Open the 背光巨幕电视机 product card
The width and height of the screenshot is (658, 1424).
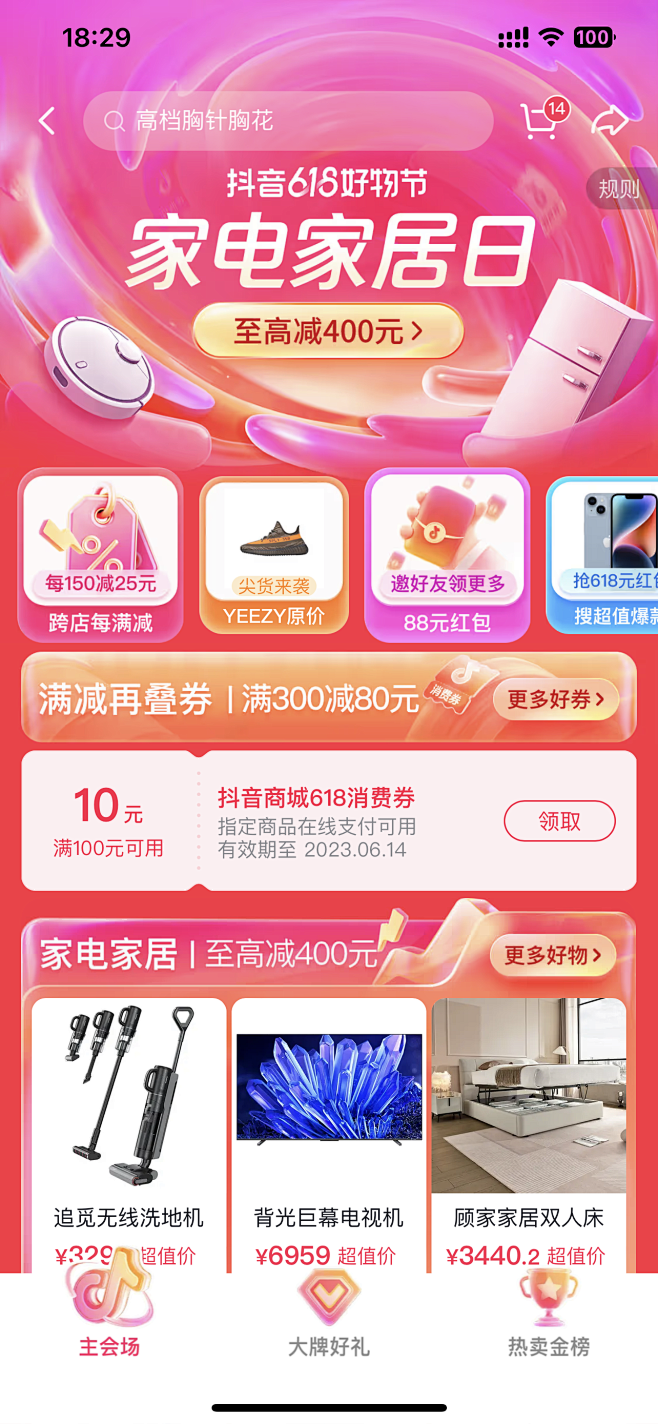coord(329,1130)
